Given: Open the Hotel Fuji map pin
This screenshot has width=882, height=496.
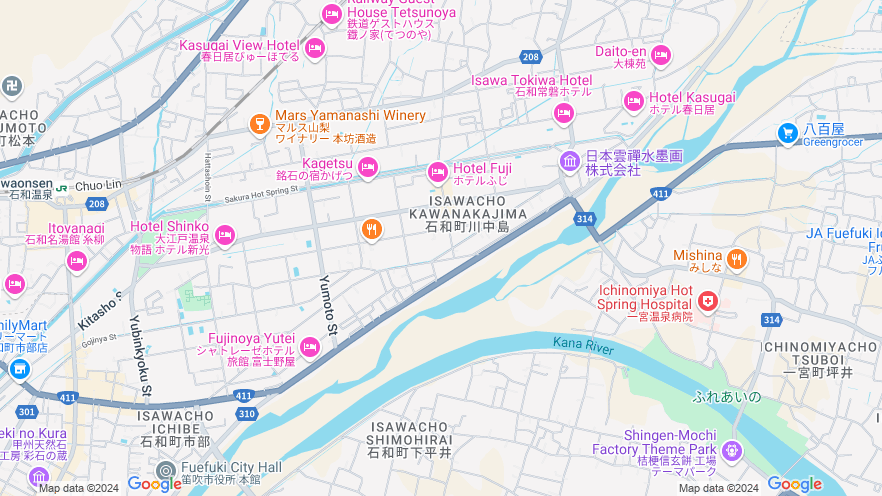Looking at the screenshot, I should [x=438, y=173].
